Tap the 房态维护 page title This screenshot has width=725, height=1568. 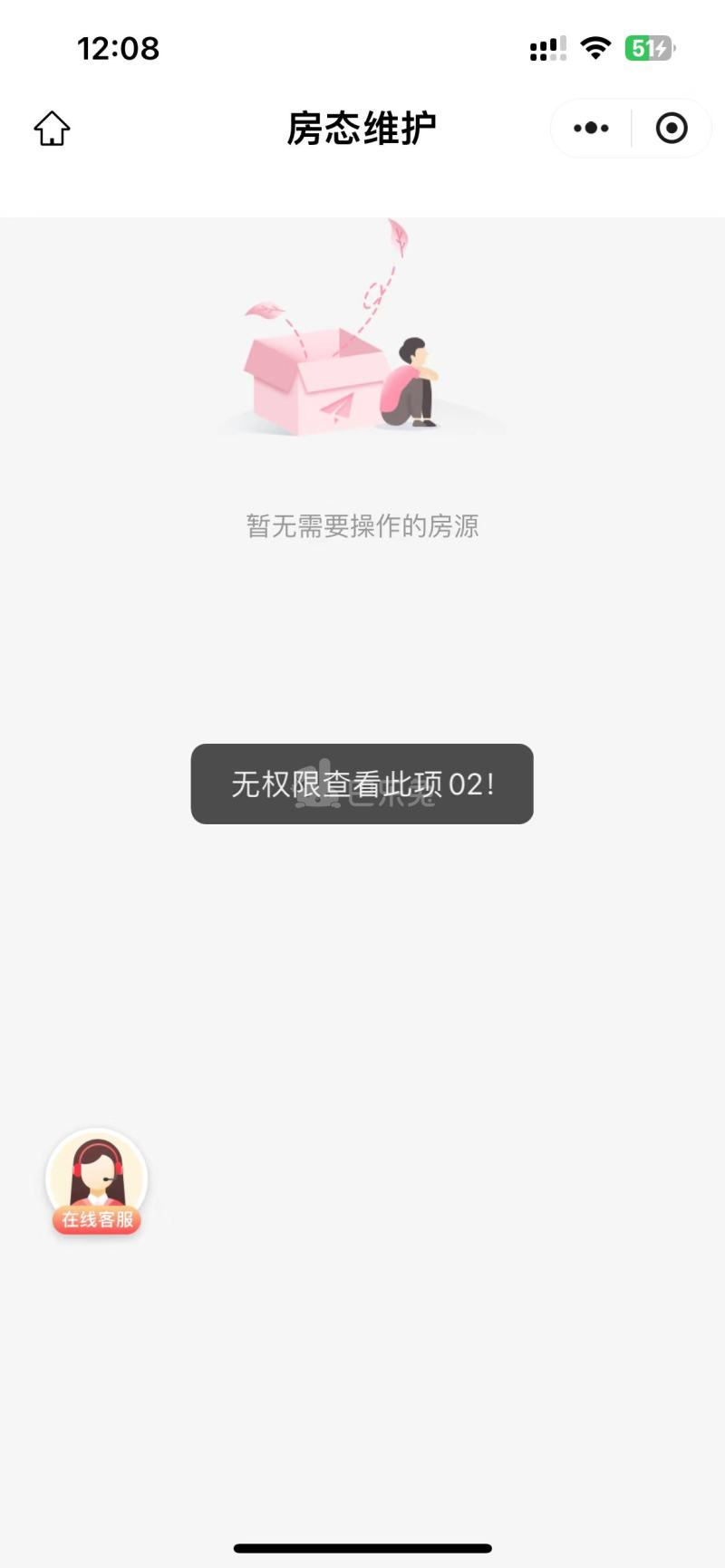point(362,127)
